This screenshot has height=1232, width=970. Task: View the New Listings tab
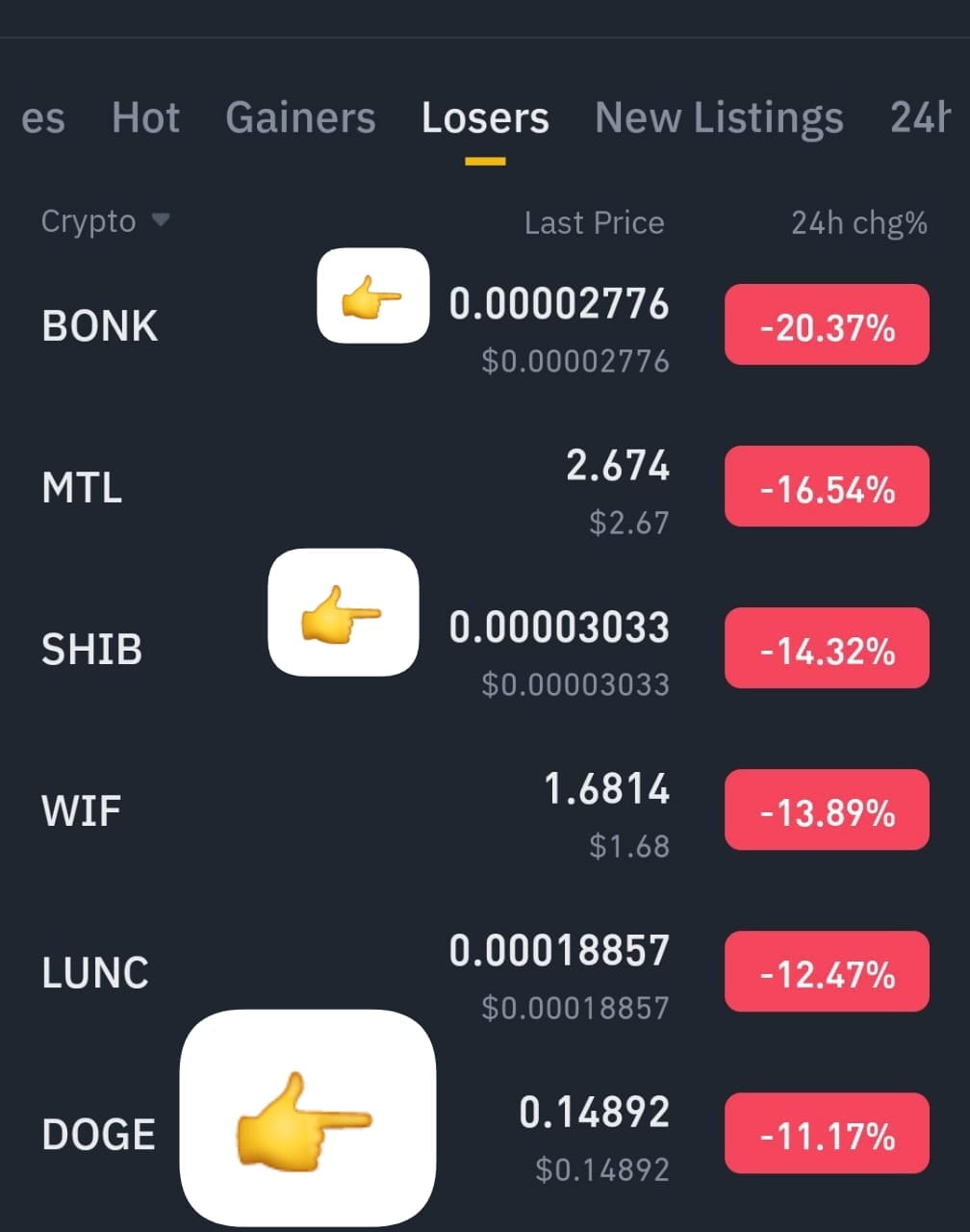click(718, 117)
